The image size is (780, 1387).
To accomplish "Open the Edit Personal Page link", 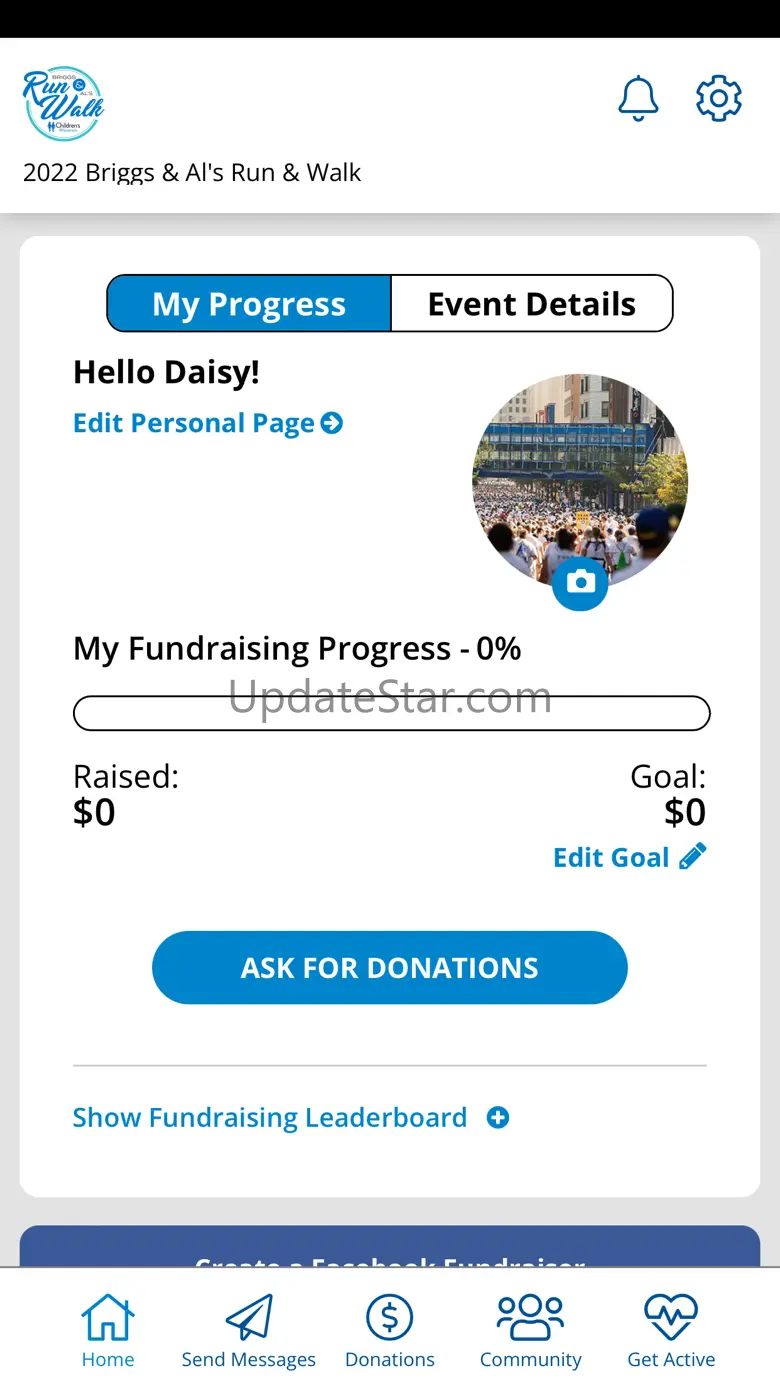I will click(208, 423).
